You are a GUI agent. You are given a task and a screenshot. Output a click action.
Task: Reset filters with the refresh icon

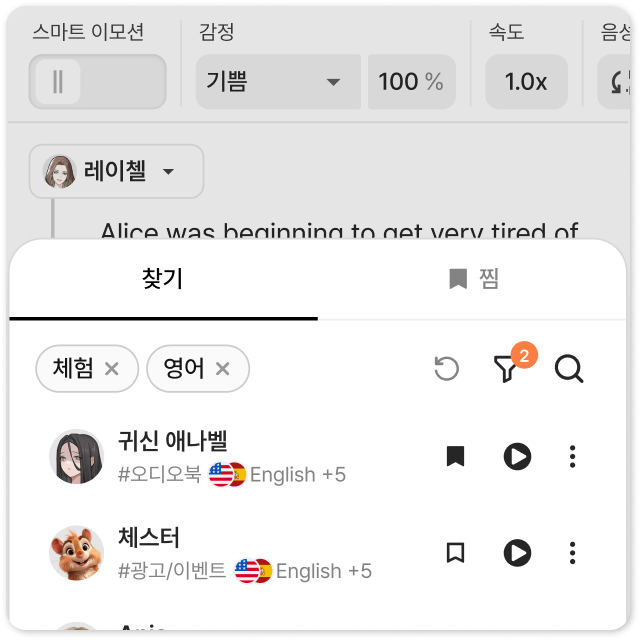[x=446, y=369]
